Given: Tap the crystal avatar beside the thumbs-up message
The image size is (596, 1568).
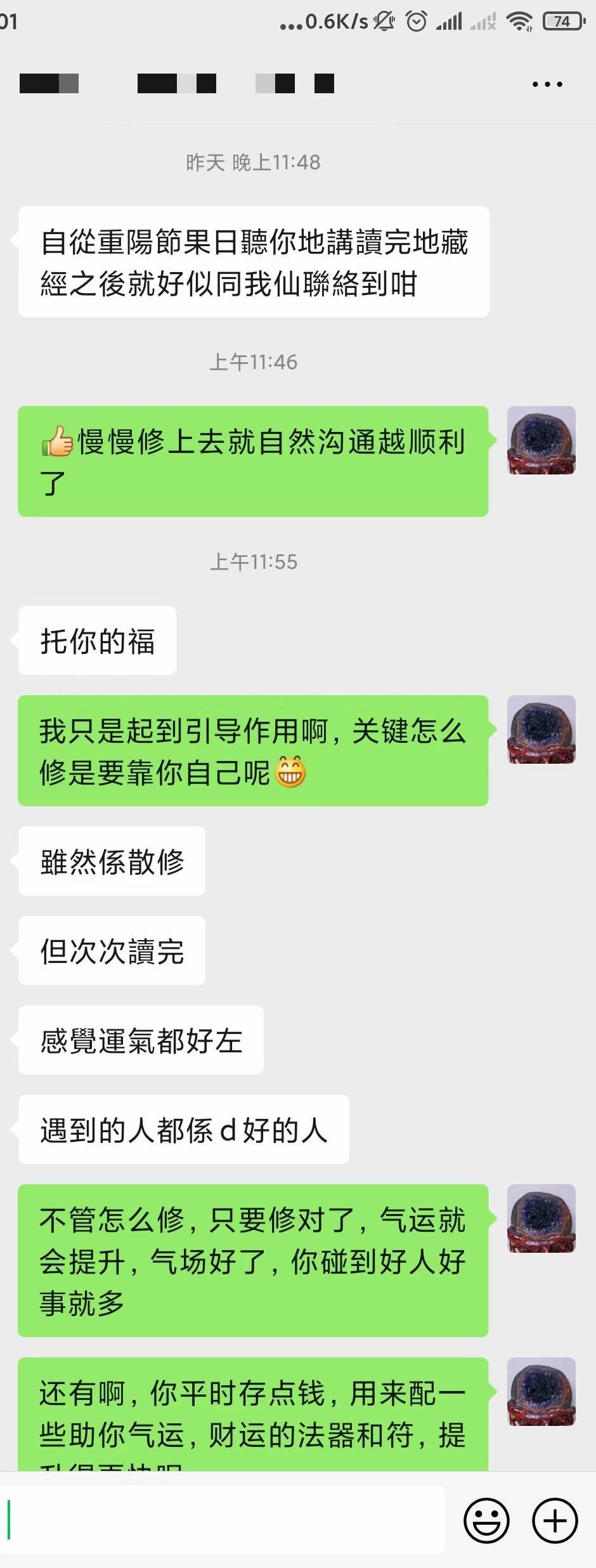Looking at the screenshot, I should click(542, 441).
